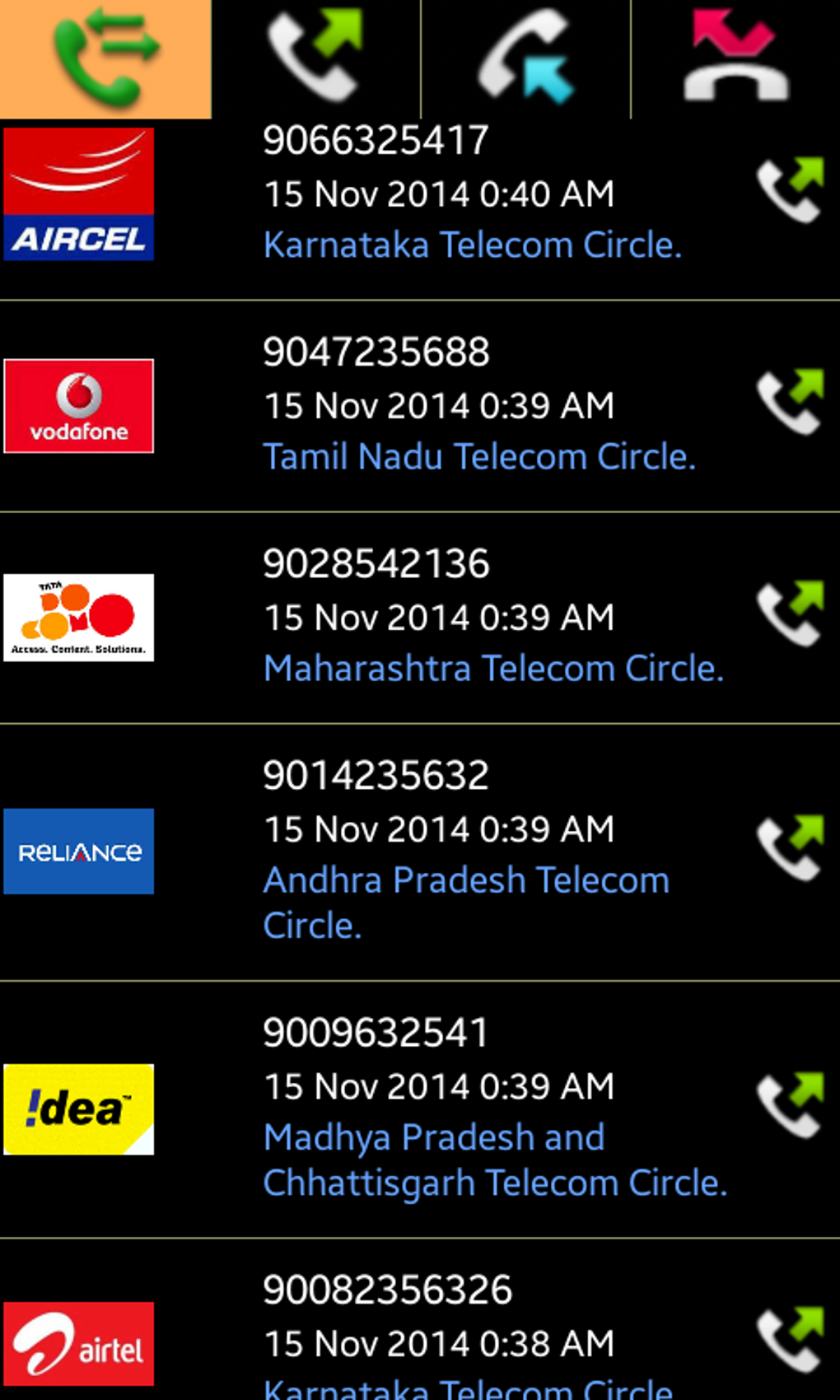
Task: Select the Incoming Calls filter icon
Action: 525,58
